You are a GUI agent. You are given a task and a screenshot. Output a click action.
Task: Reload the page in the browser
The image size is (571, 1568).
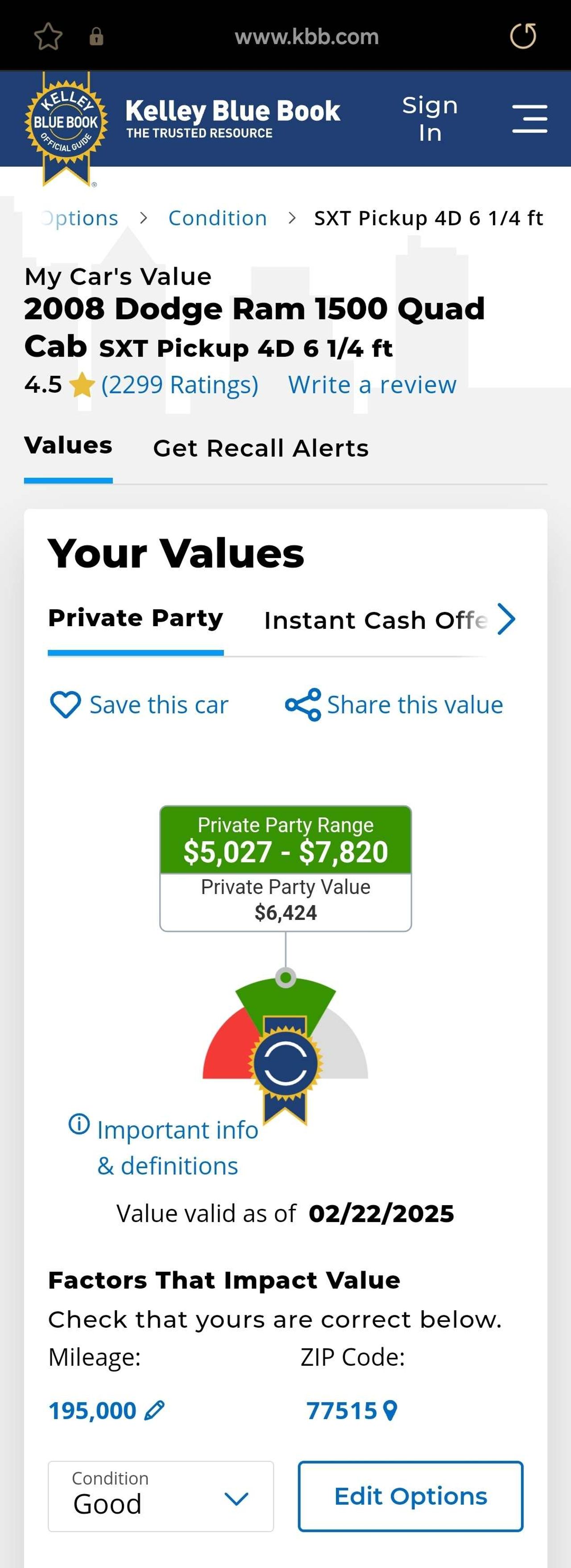[522, 36]
